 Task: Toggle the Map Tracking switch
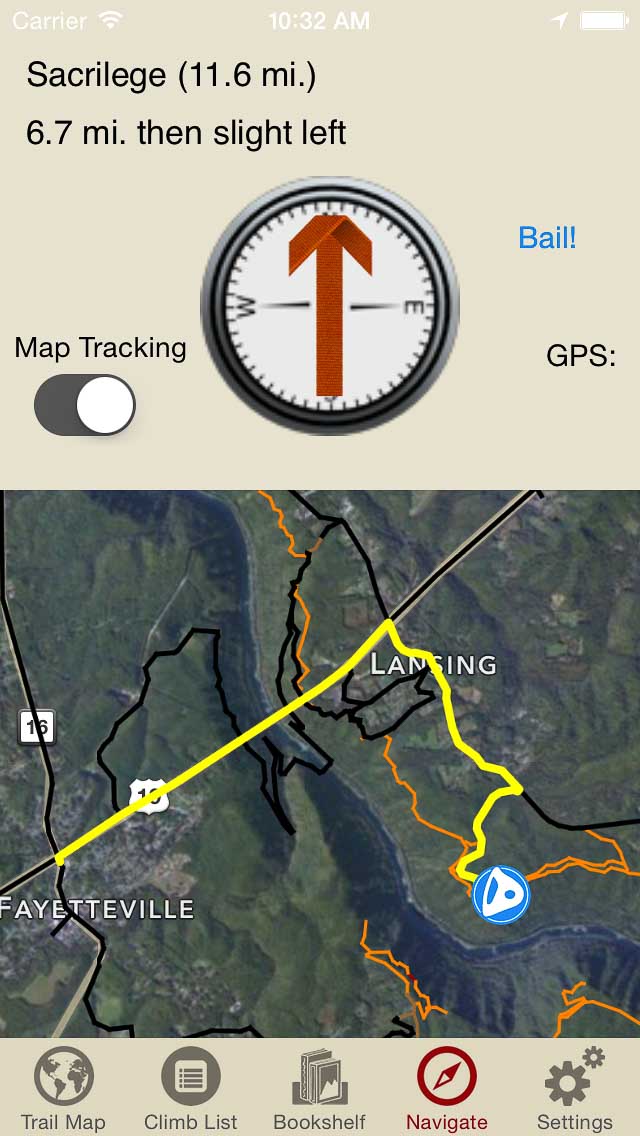(85, 405)
